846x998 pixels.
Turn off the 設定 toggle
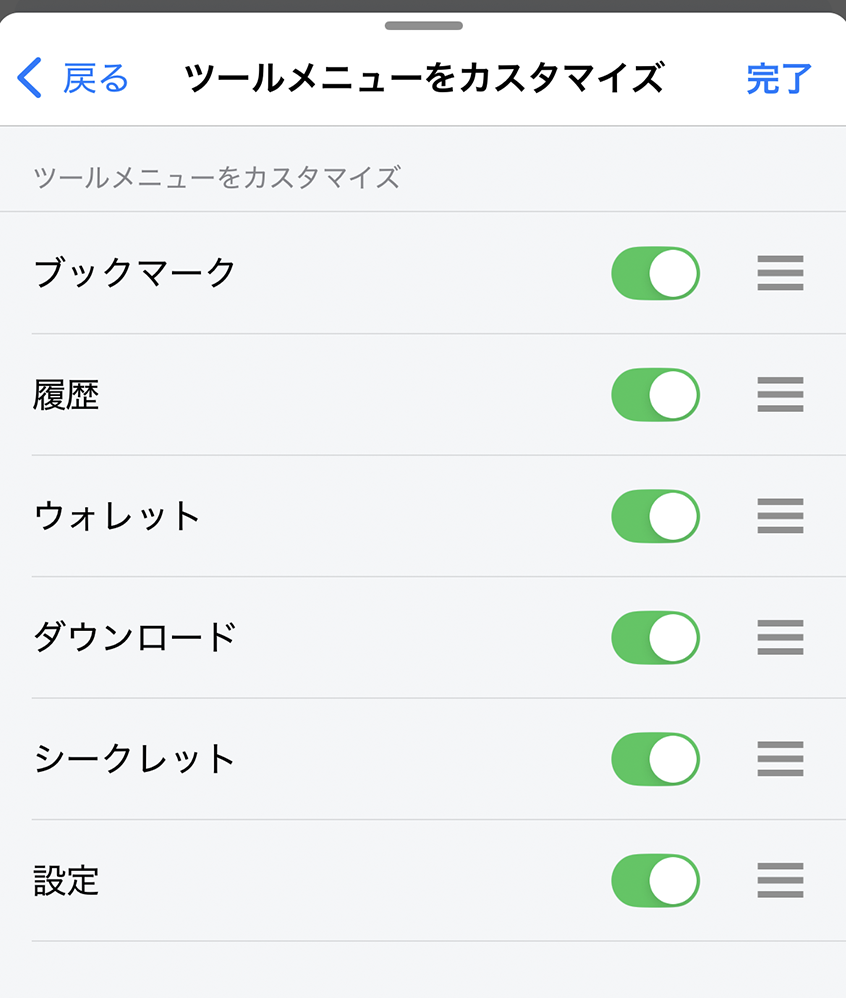click(655, 879)
